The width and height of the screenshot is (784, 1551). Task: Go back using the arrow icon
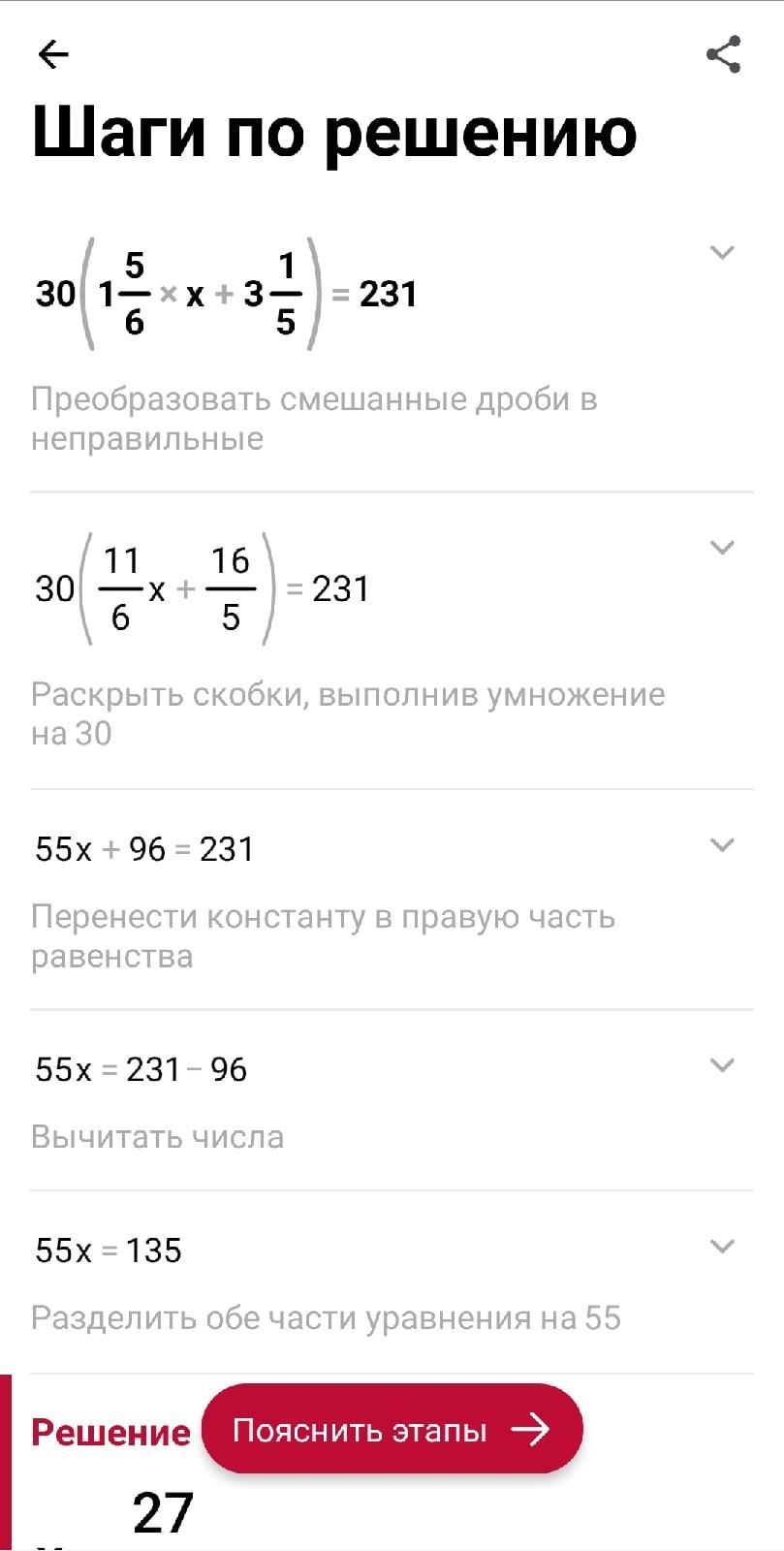click(x=53, y=54)
